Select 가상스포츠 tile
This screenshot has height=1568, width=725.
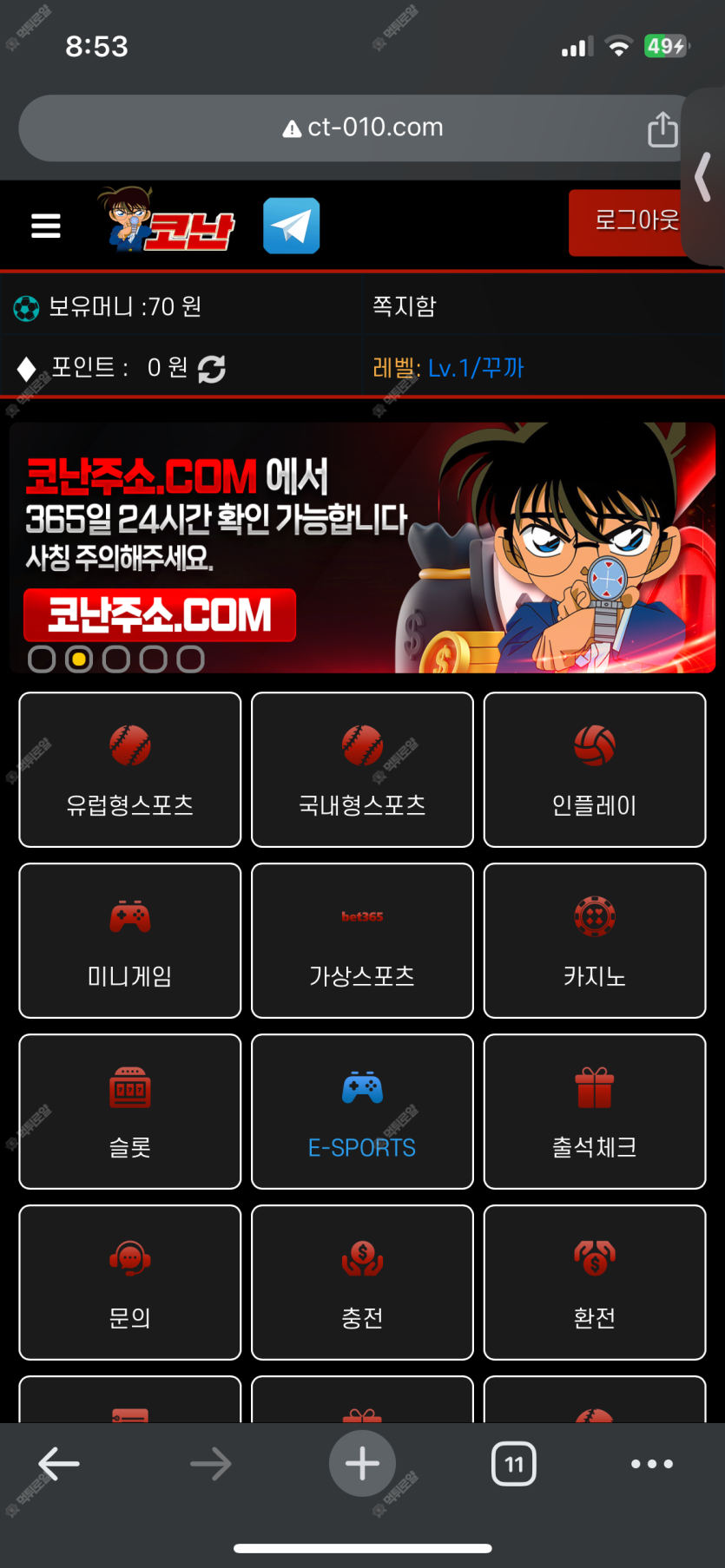(362, 941)
